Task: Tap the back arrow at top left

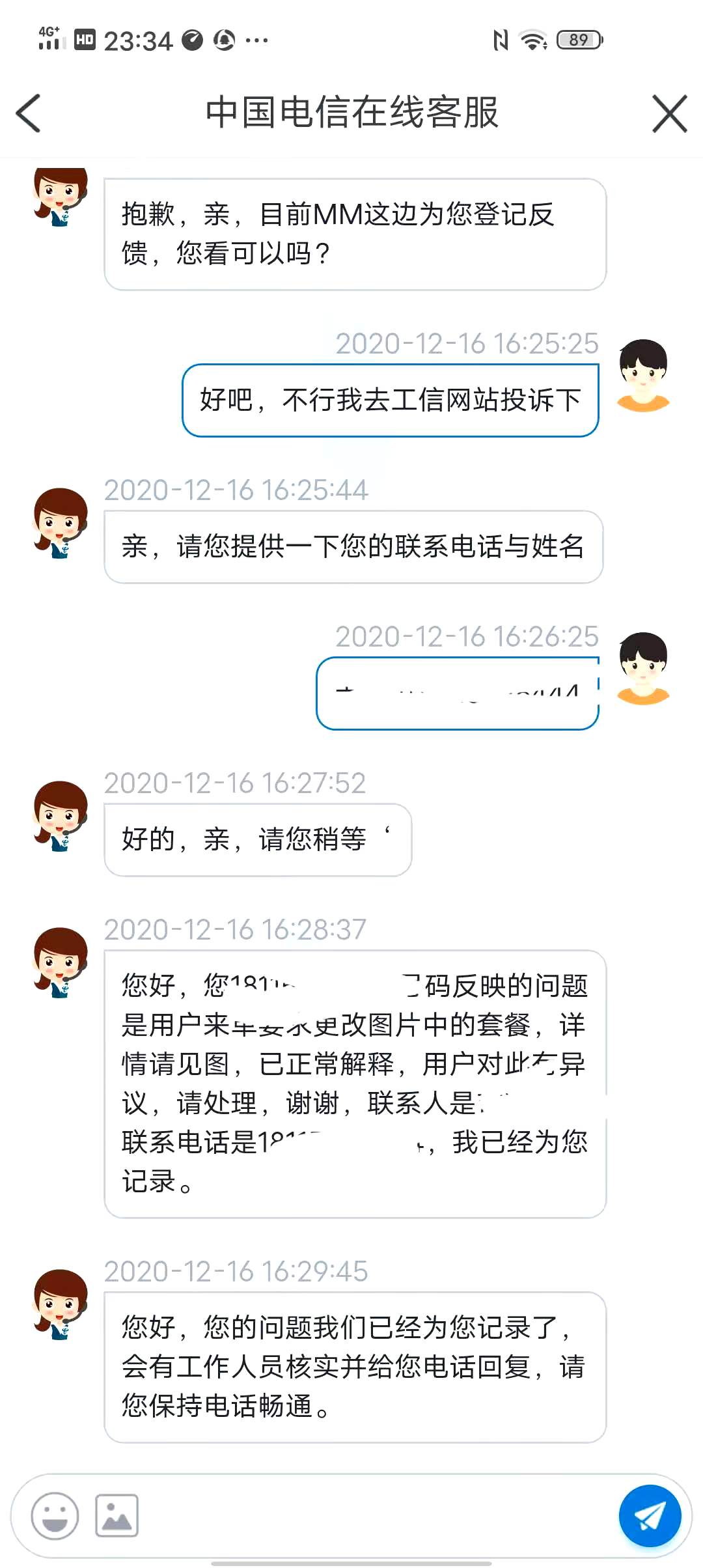Action: [27, 112]
